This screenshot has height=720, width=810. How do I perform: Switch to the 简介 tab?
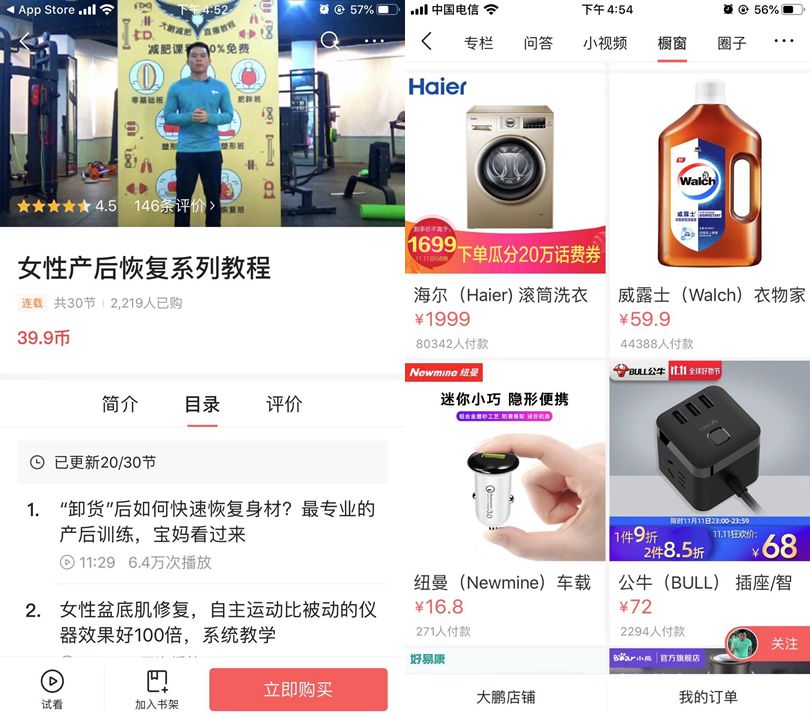[120, 404]
